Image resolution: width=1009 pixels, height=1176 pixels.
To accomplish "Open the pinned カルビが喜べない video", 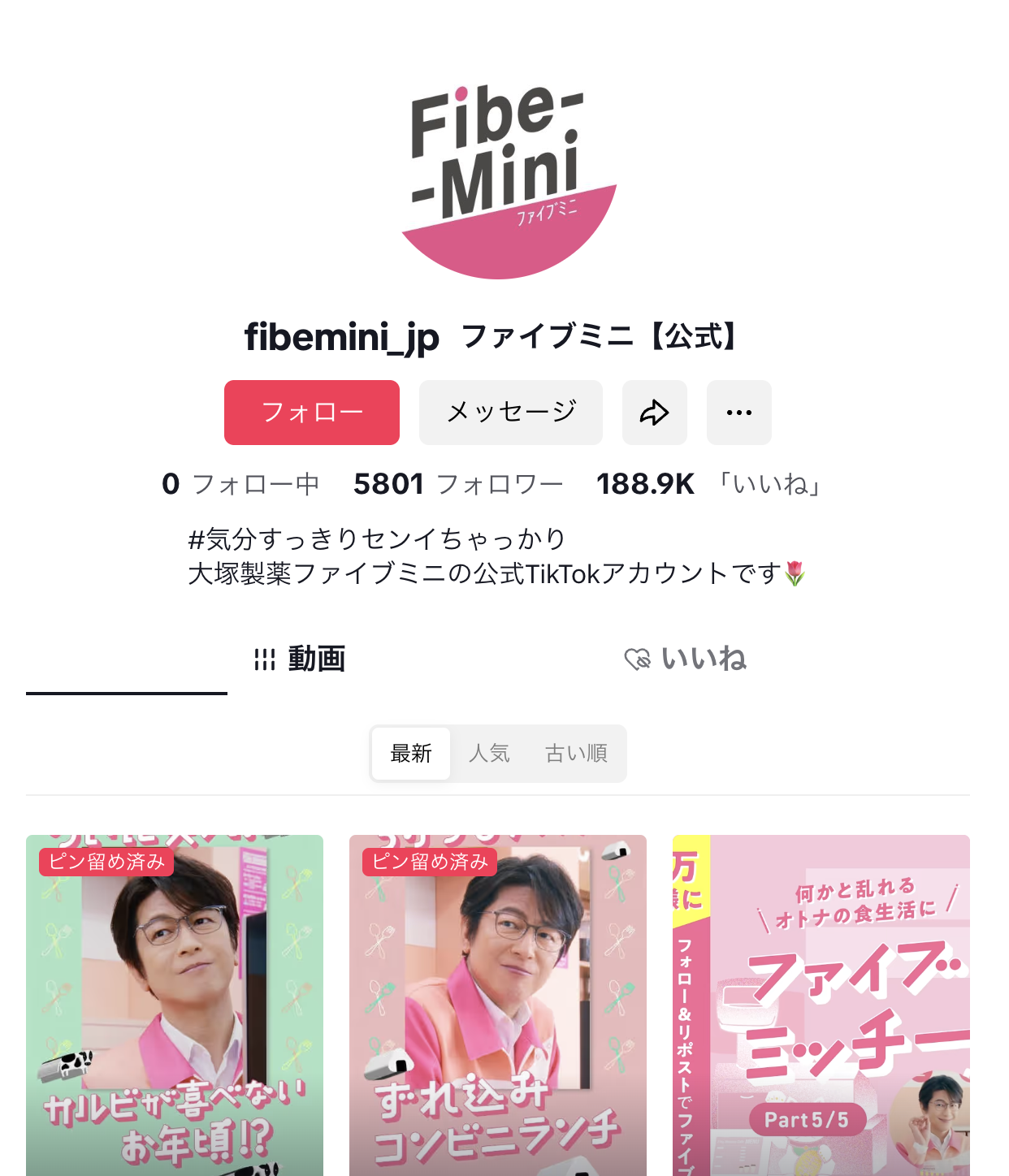I will [x=175, y=1007].
